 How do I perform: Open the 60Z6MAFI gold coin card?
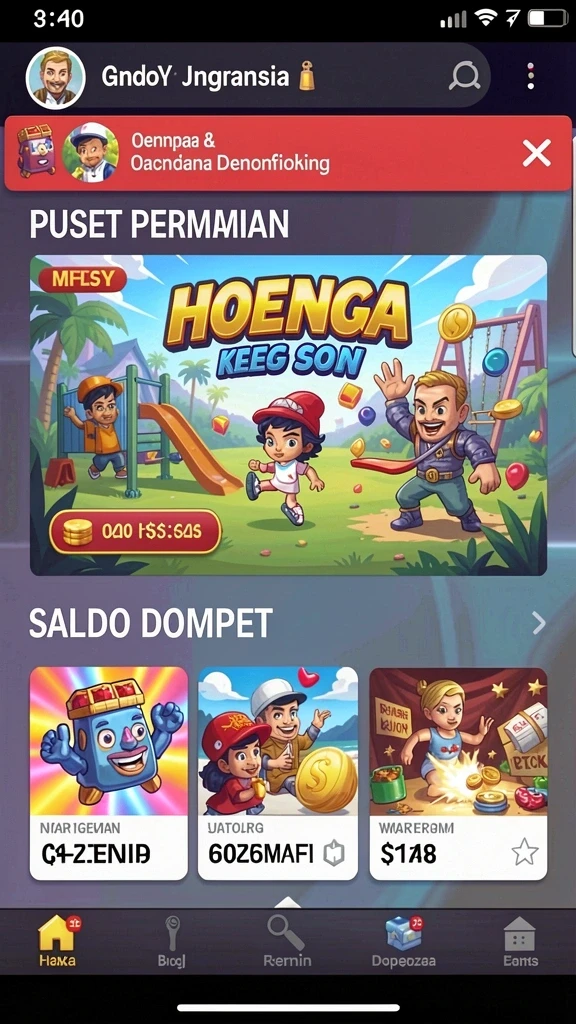[278, 773]
